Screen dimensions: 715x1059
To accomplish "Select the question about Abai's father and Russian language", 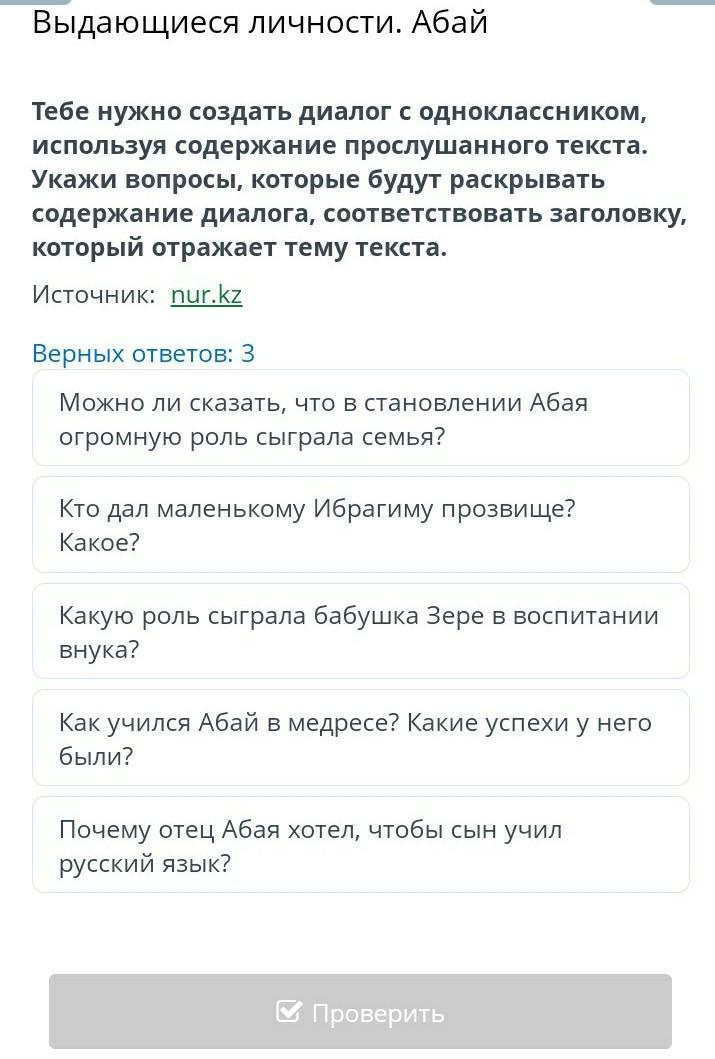I will point(361,845).
